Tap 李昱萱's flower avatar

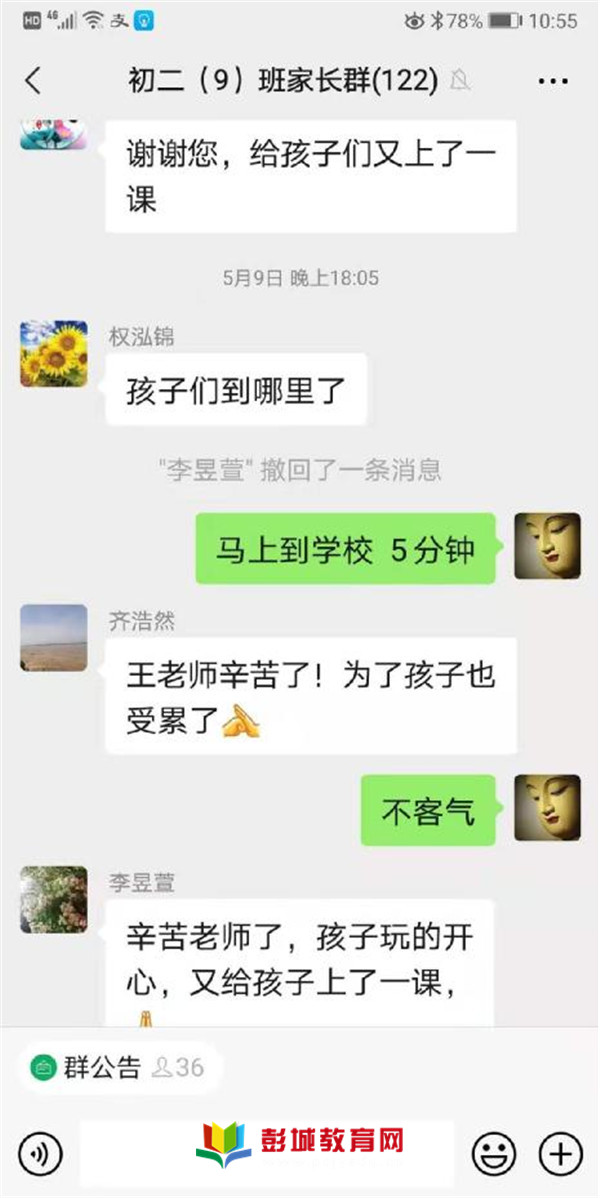click(x=54, y=899)
